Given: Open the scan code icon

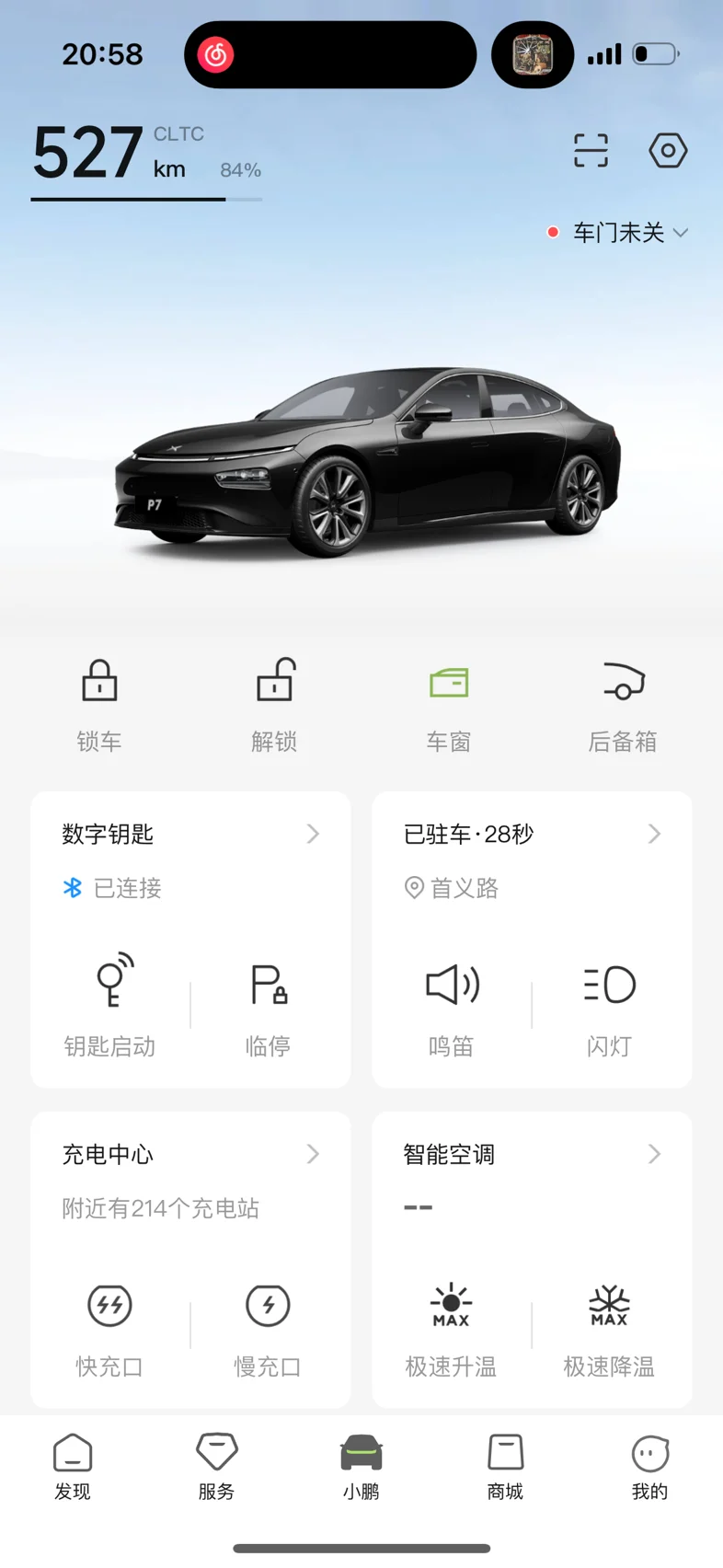Looking at the screenshot, I should [x=591, y=151].
